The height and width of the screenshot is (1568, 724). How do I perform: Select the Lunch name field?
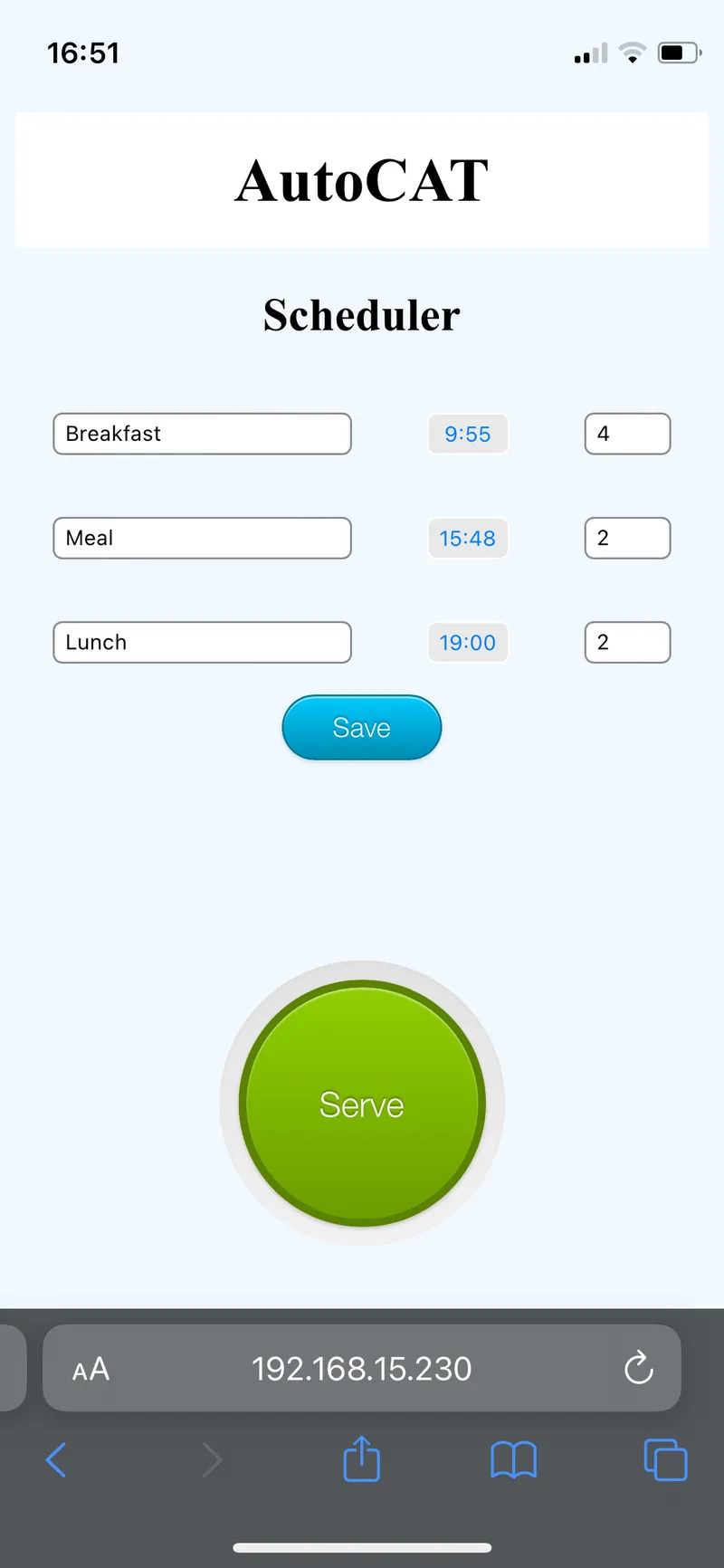tap(202, 642)
